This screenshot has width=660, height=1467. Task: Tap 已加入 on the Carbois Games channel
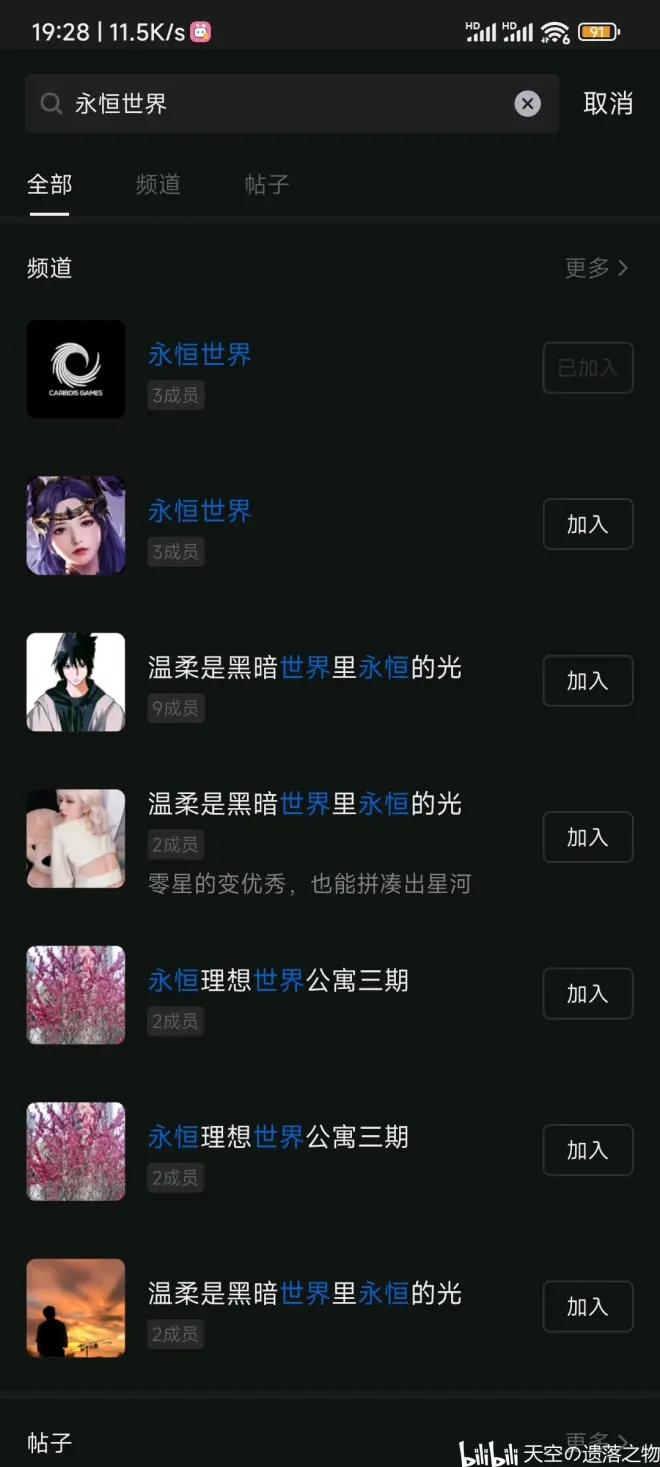tap(587, 368)
